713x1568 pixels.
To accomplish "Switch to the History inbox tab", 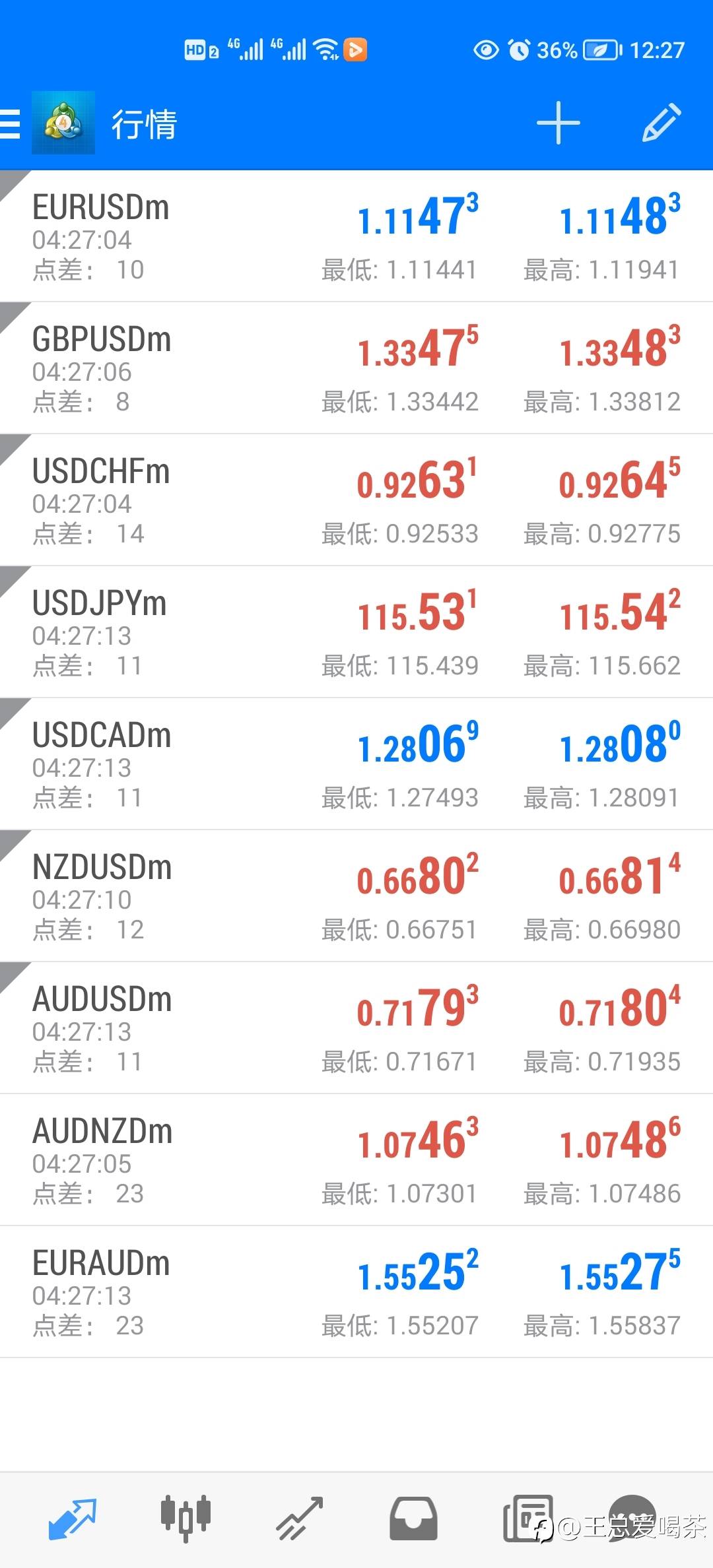I will (413, 1518).
